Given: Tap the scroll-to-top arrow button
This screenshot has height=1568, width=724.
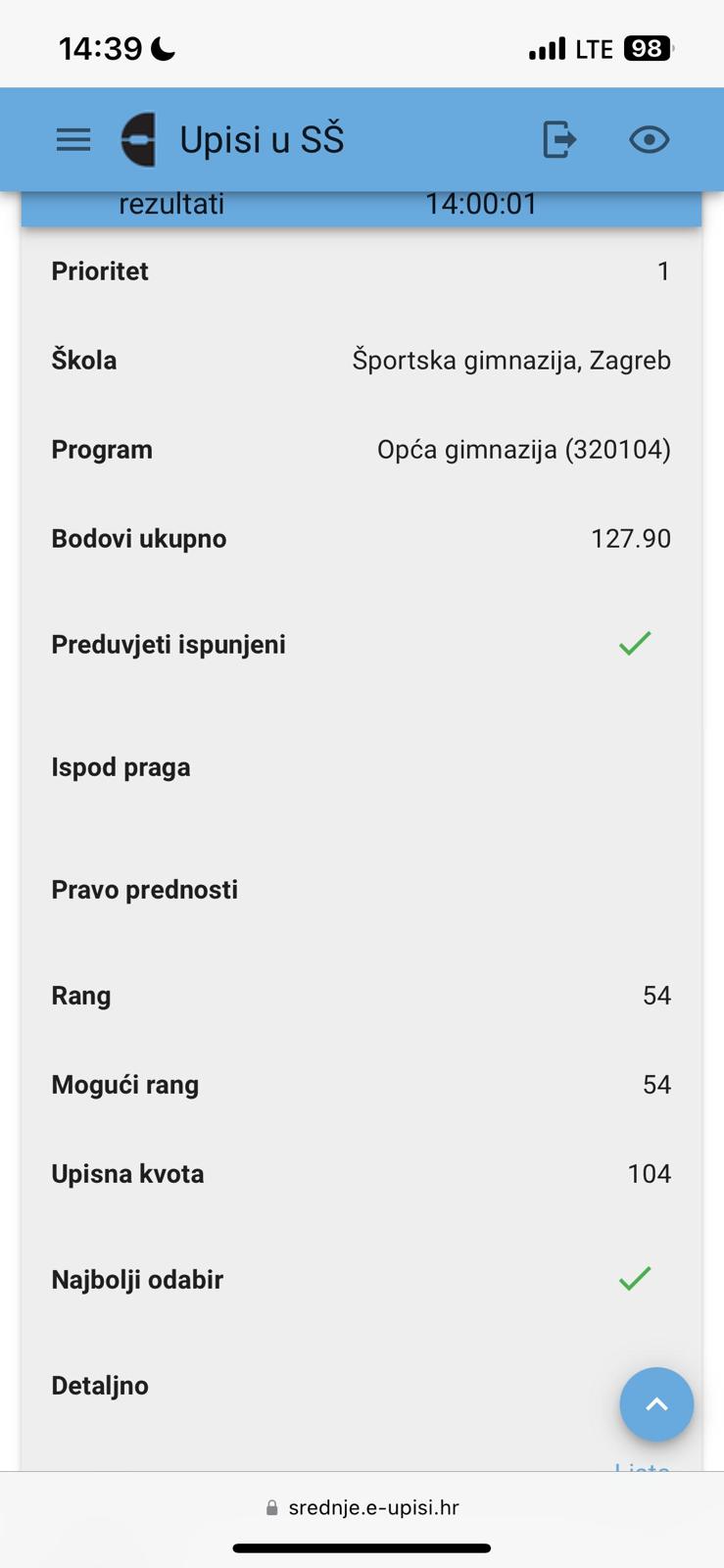Looking at the screenshot, I should pos(656,1404).
